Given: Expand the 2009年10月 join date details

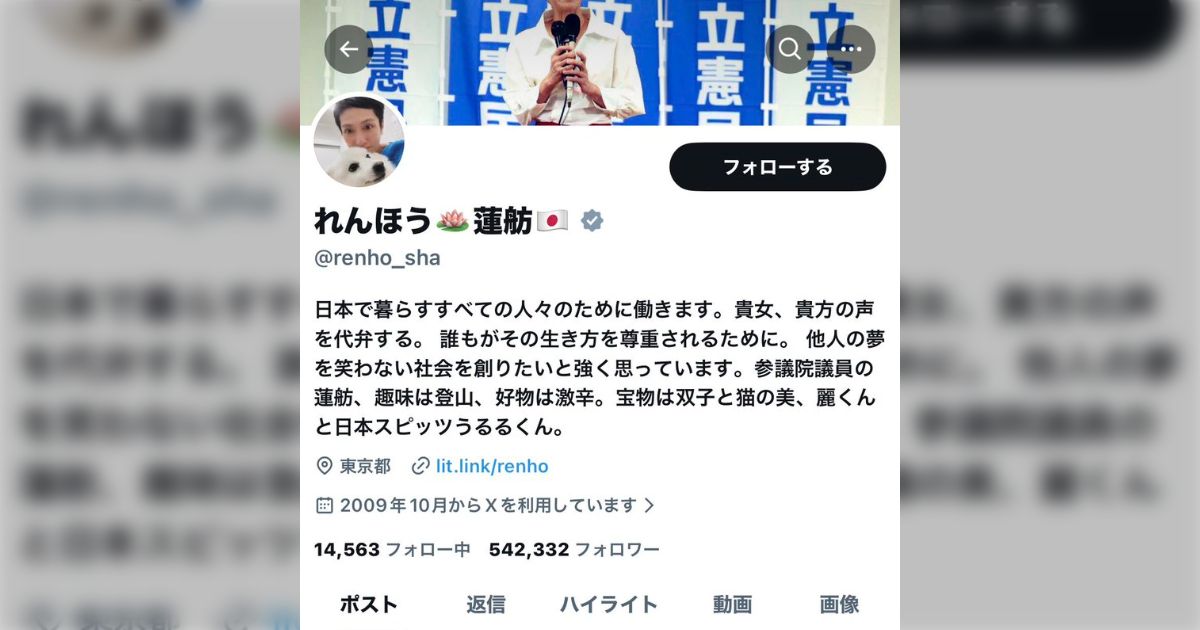Looking at the screenshot, I should pyautogui.click(x=487, y=505).
